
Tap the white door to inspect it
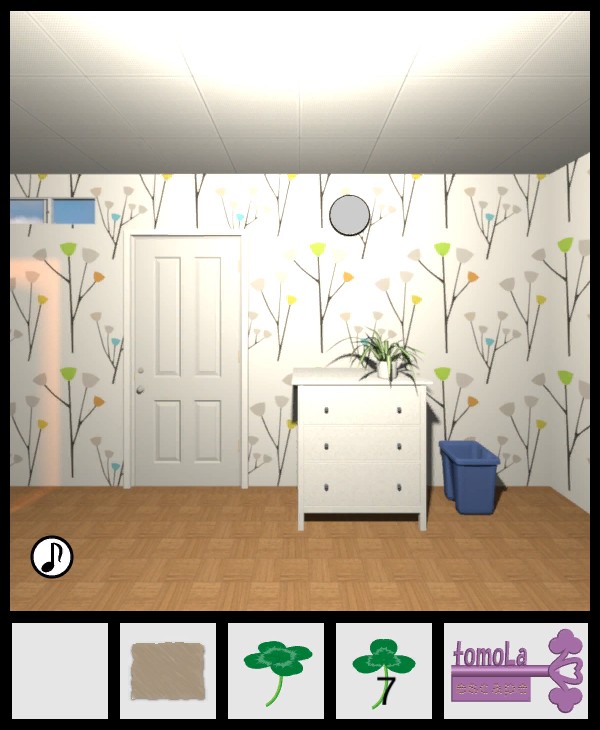point(186,360)
